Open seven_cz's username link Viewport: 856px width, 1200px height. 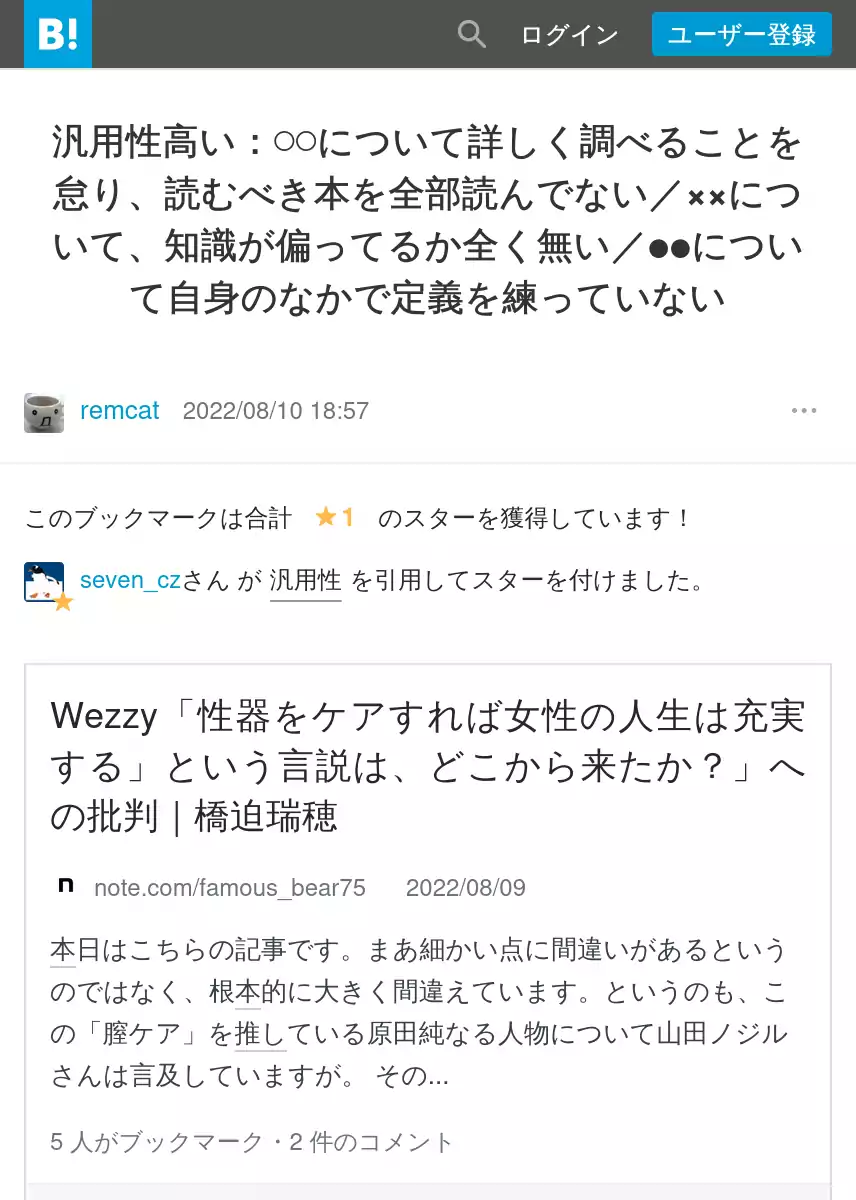127,580
